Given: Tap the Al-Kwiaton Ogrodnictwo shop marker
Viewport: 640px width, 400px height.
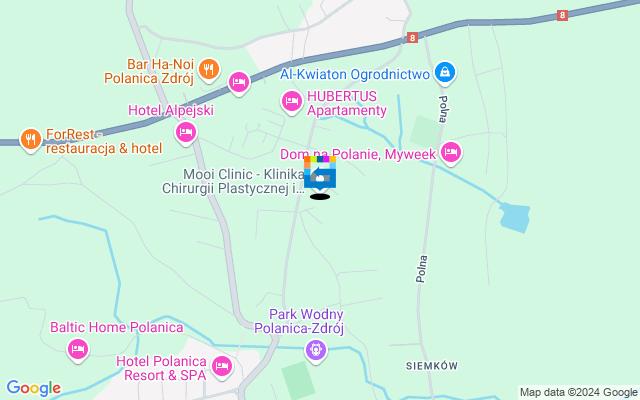Looking at the screenshot, I should (446, 72).
